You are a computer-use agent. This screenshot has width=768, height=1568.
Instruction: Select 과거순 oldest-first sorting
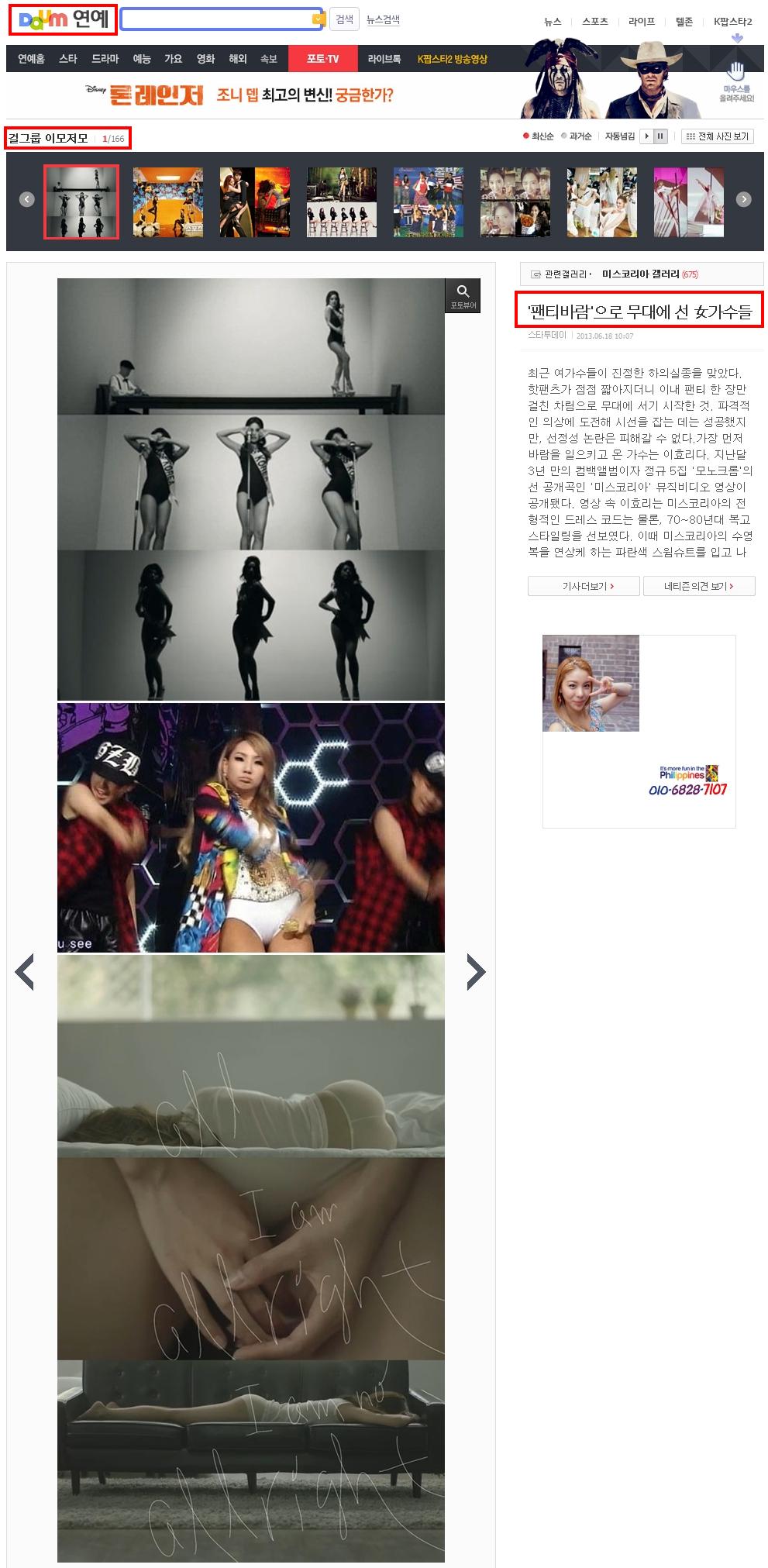pyautogui.click(x=577, y=136)
